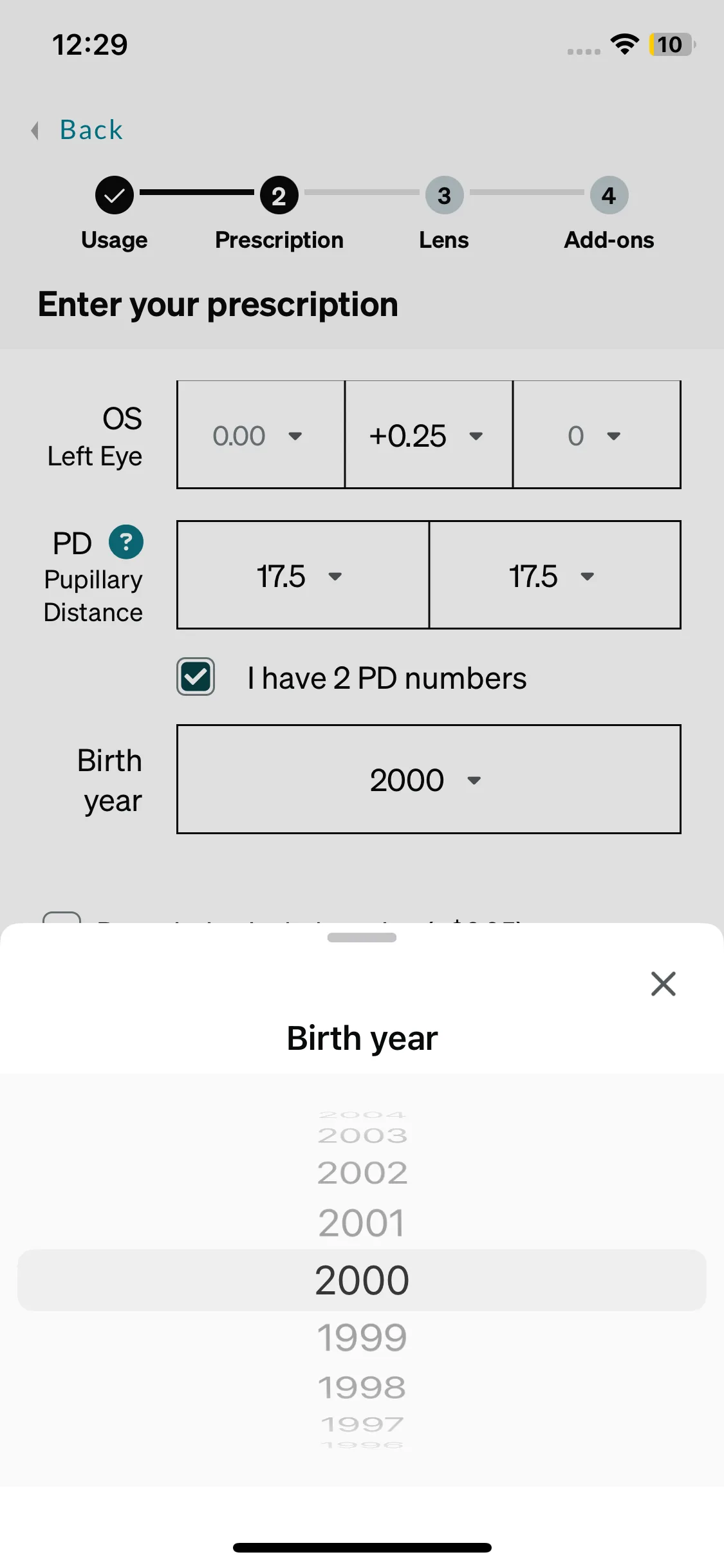Open the left eye axis dropdown showing 0
This screenshot has height=1568, width=724.
[x=597, y=434]
